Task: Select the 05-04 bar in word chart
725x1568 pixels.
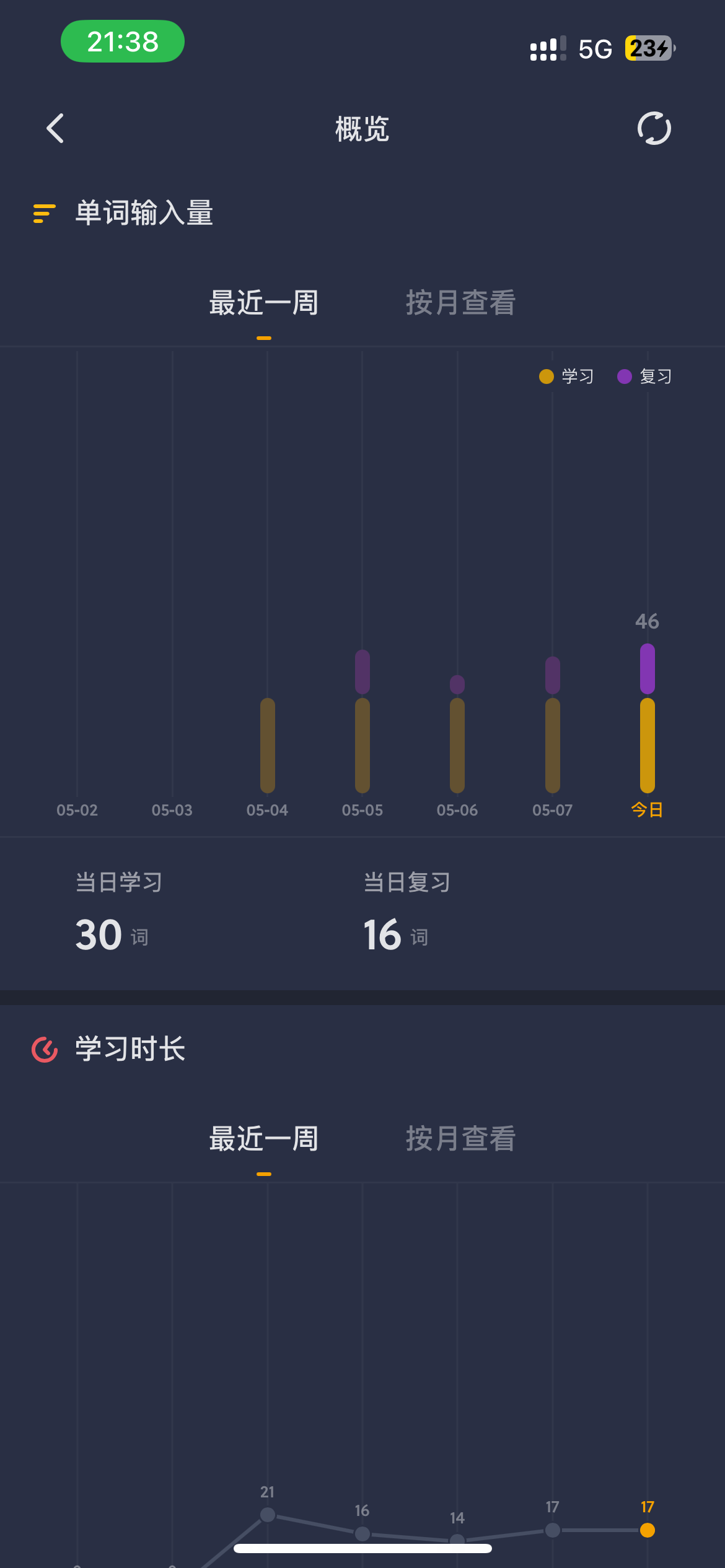Action: click(x=268, y=746)
